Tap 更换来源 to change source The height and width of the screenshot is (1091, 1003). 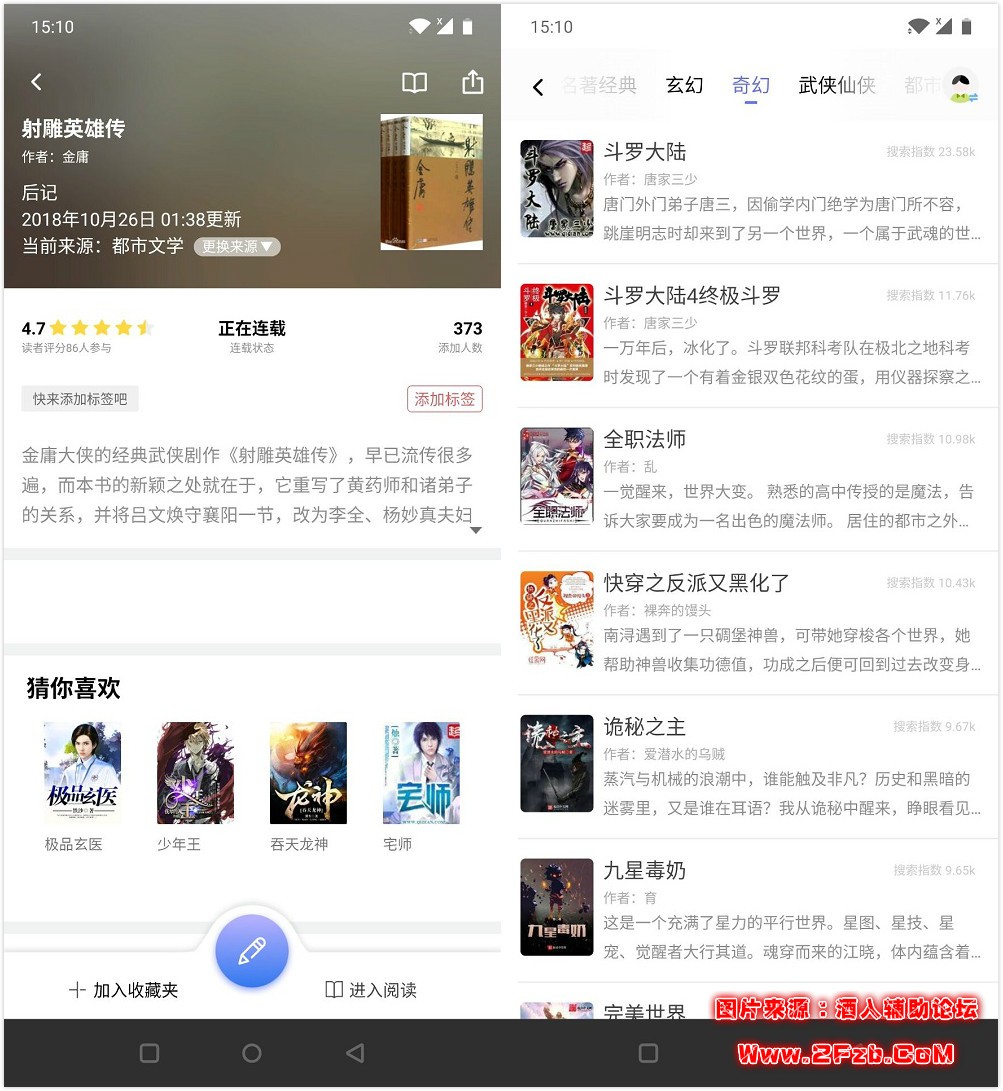(x=237, y=247)
